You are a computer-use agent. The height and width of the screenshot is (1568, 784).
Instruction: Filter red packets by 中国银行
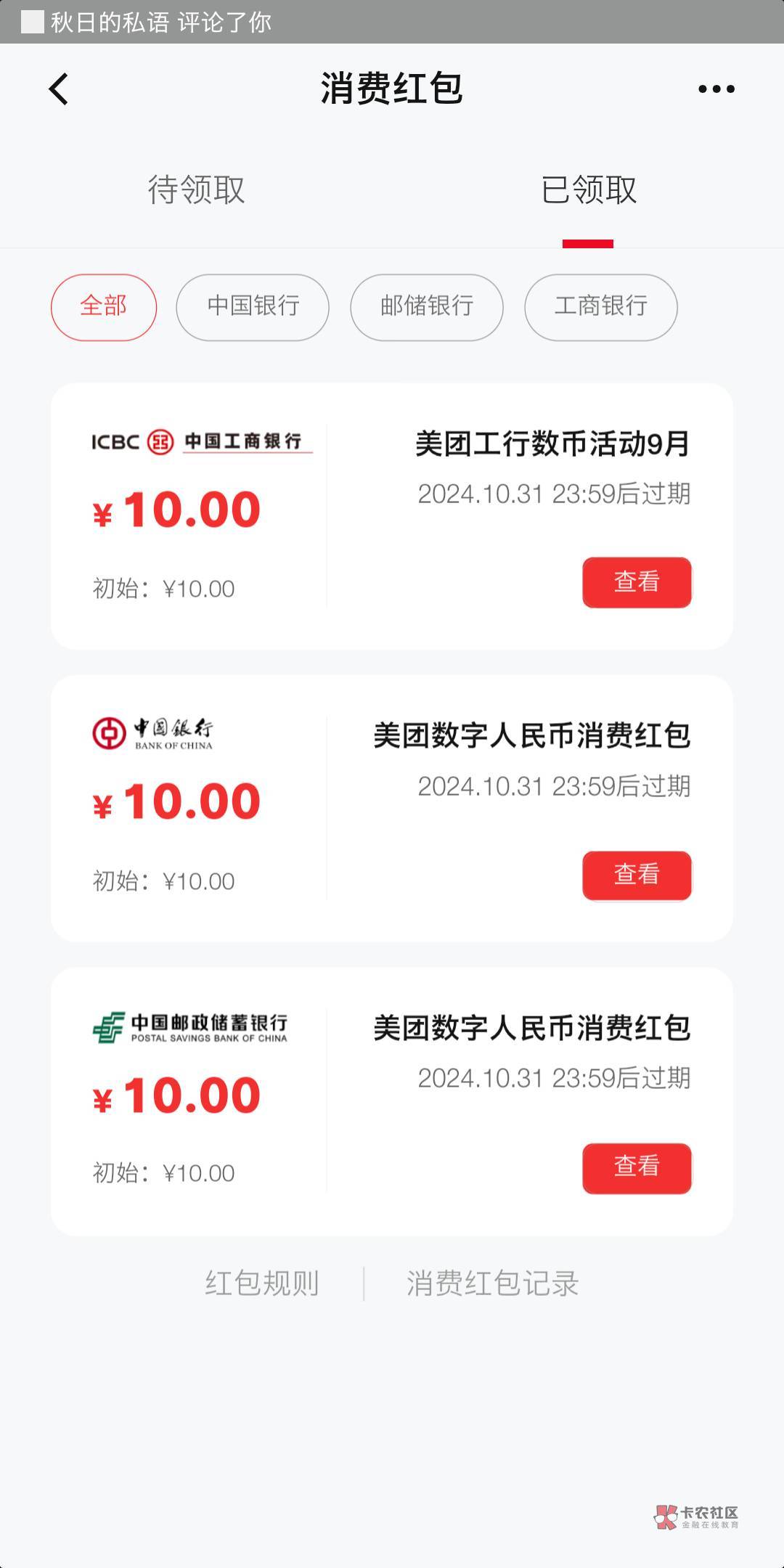(x=253, y=306)
